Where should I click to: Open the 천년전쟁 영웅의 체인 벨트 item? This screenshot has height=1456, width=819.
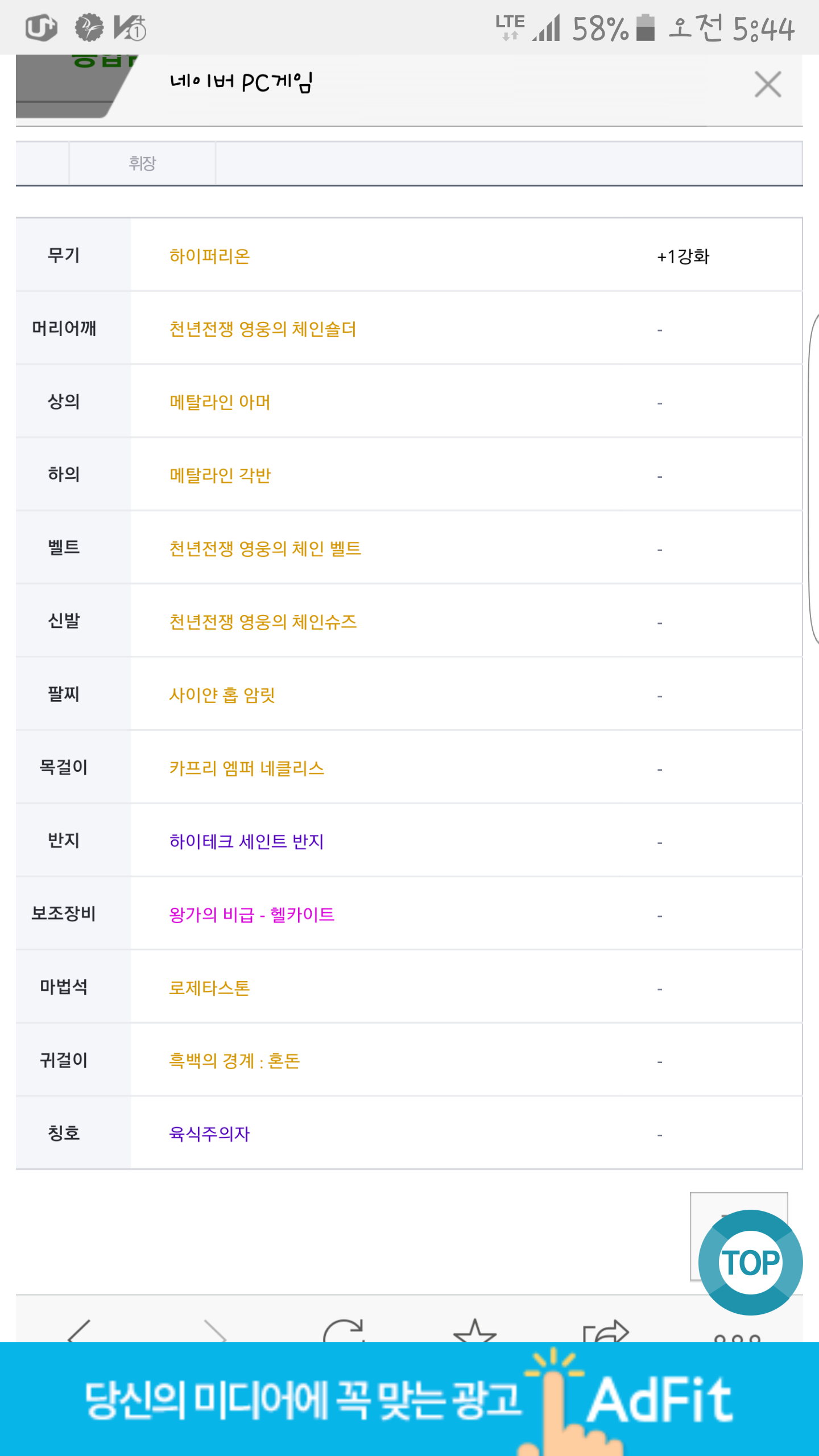265,549
